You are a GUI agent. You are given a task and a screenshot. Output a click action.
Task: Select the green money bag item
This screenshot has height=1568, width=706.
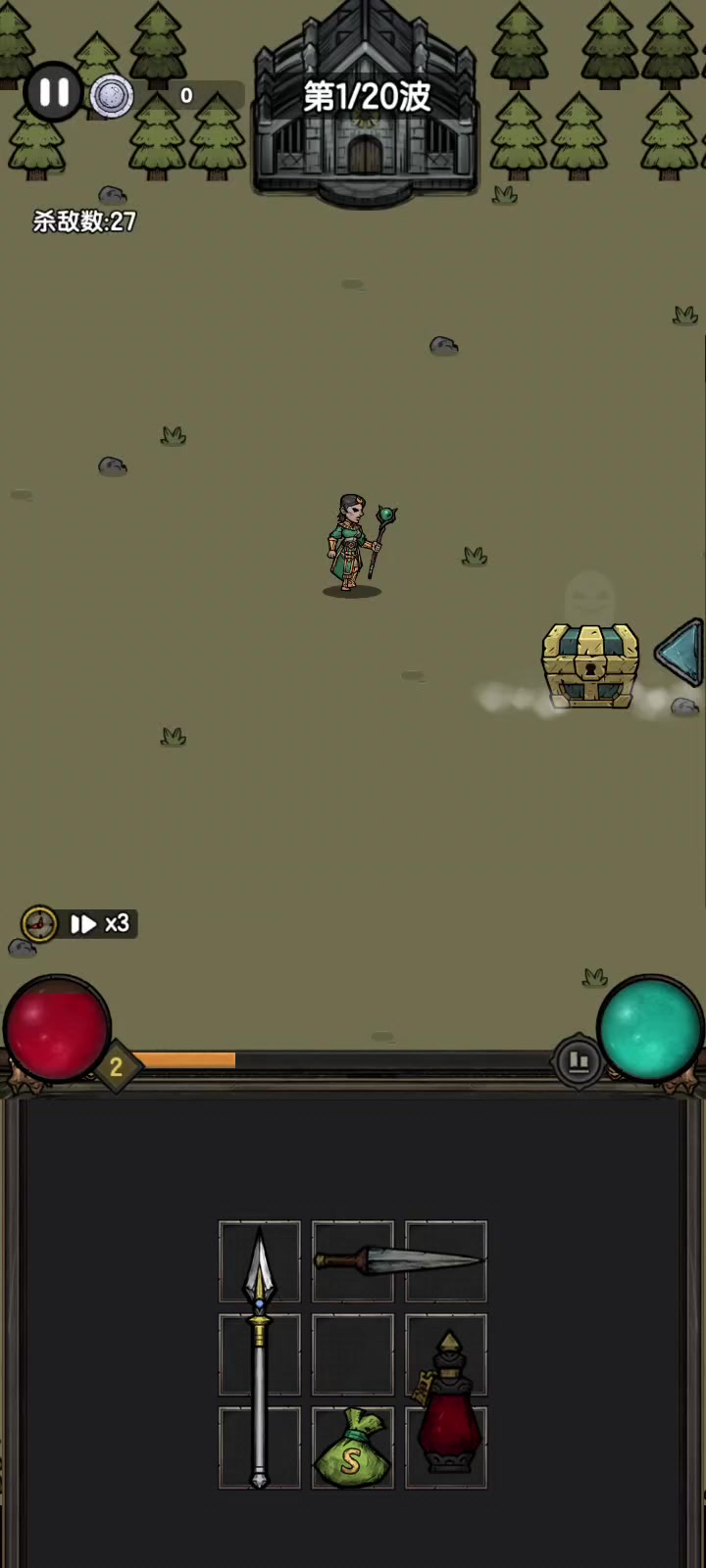352,1448
